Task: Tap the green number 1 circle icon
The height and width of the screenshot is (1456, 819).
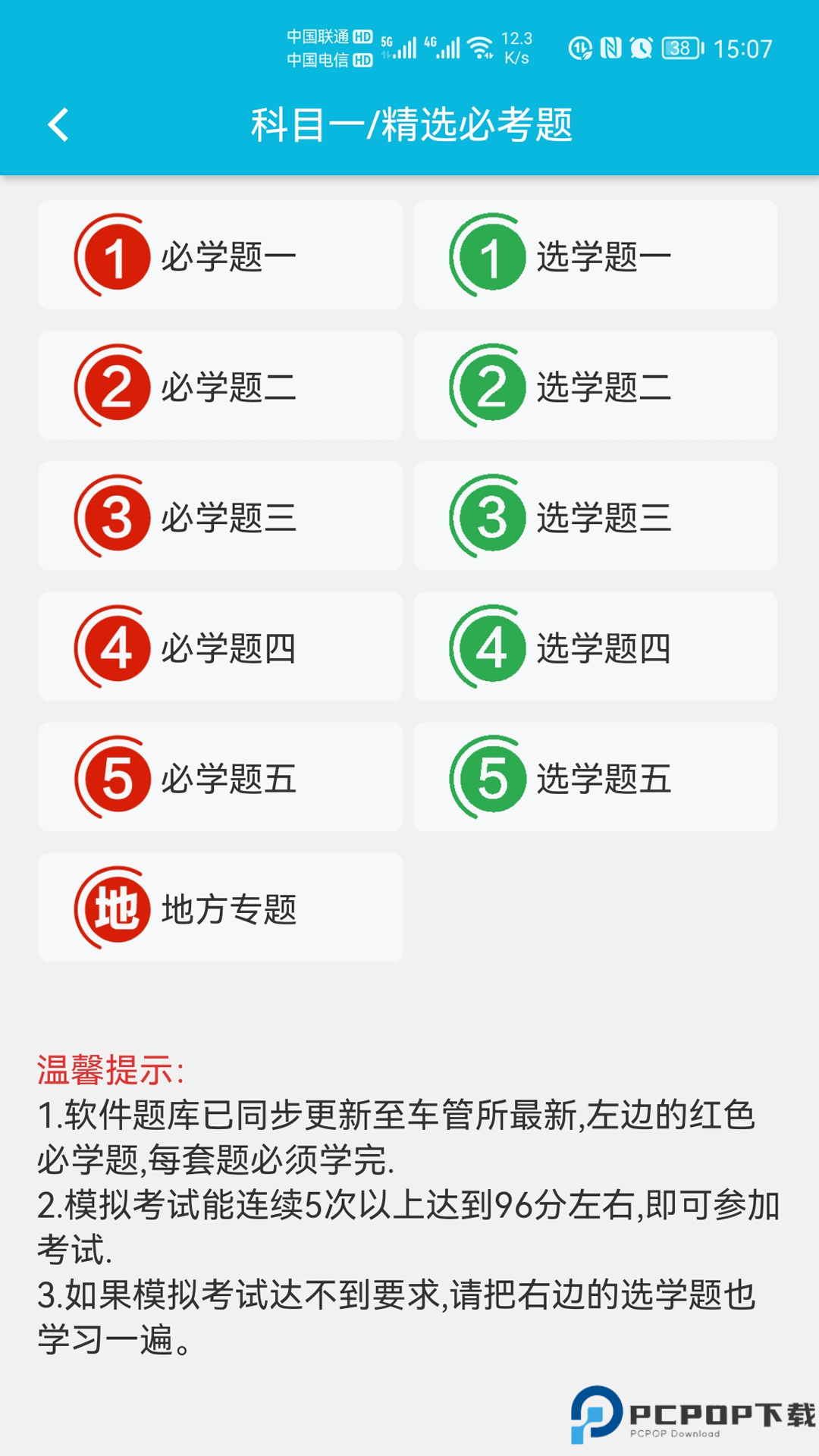Action: (x=493, y=255)
